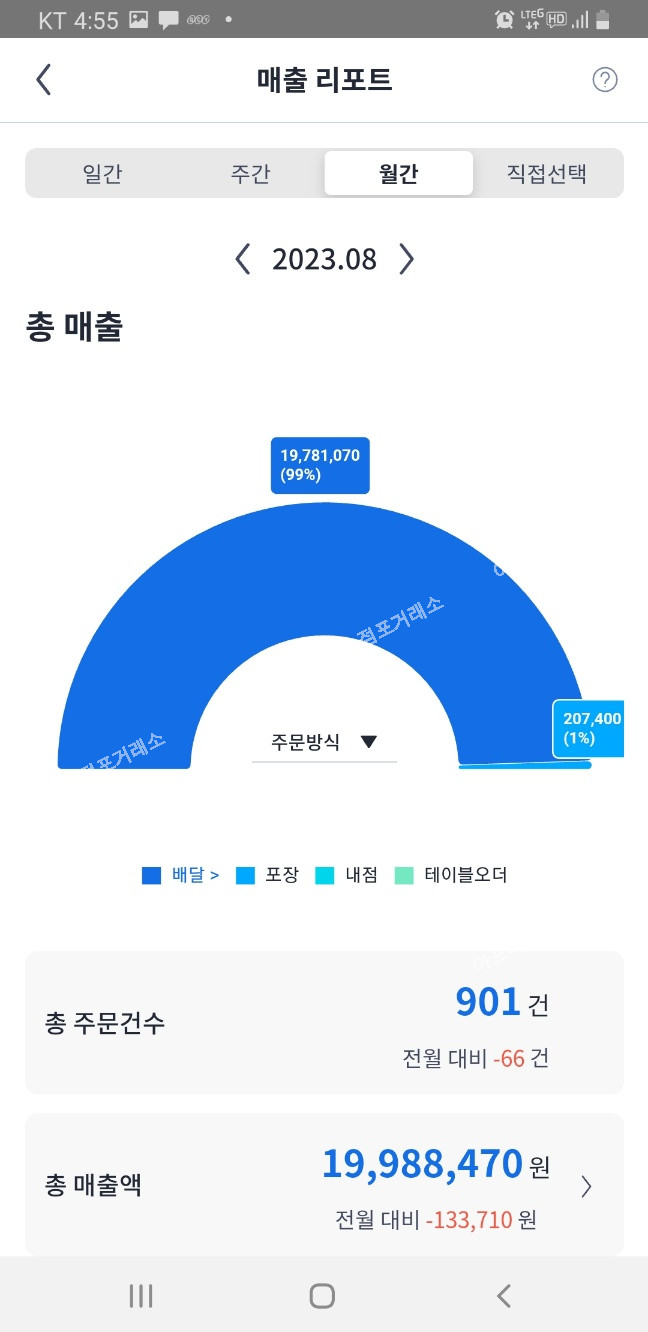Go to the month before 2023.08
The width and height of the screenshot is (648, 1332).
click(x=242, y=260)
